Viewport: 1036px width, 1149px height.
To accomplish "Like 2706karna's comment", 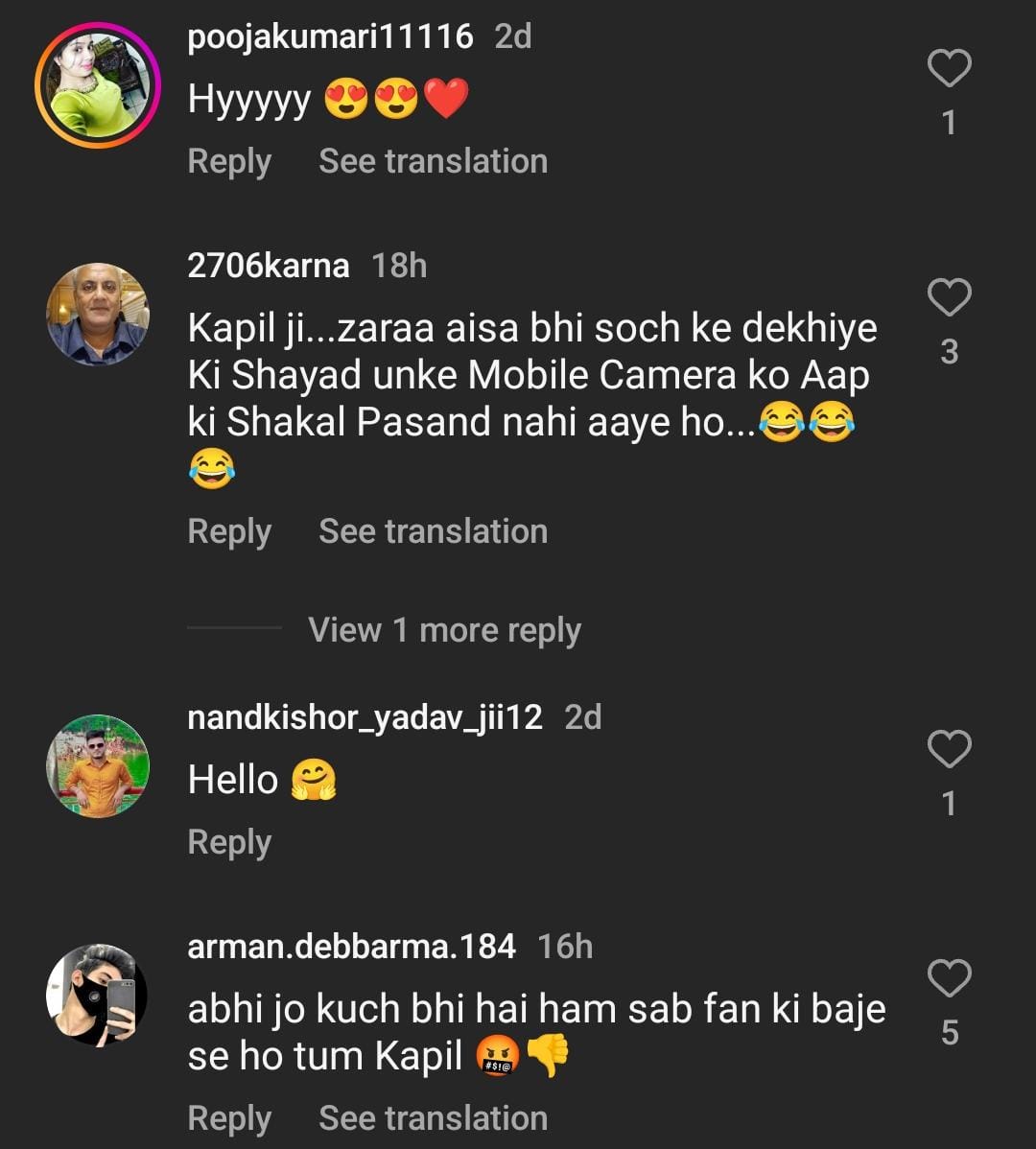I will tap(949, 299).
